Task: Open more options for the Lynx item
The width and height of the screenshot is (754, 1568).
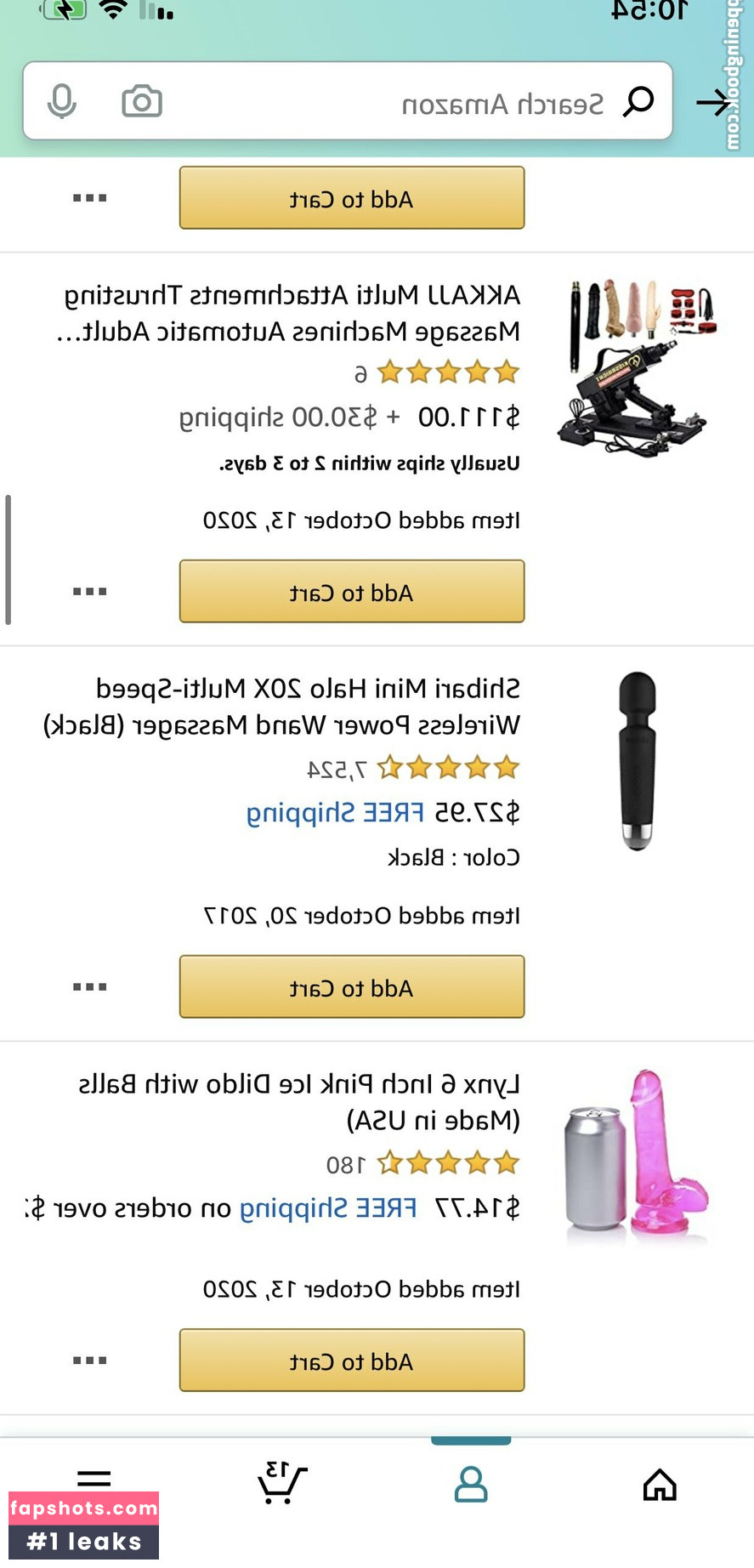Action: coord(89,1361)
